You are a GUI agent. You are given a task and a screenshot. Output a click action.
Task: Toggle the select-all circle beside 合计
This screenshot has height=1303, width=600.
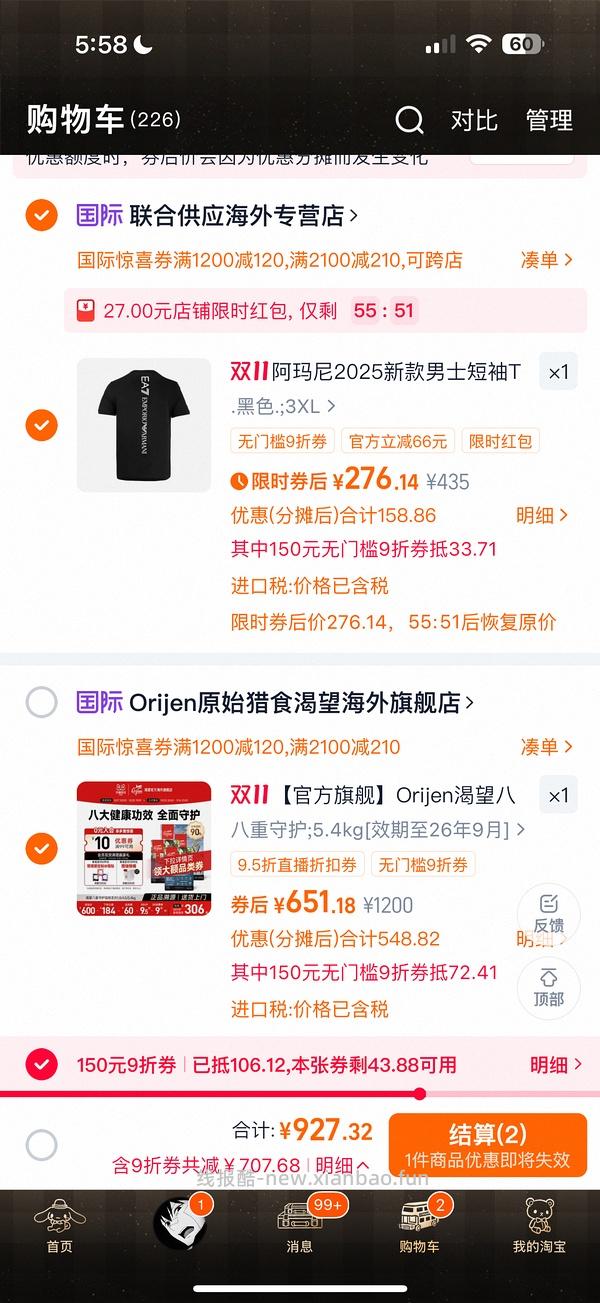pyautogui.click(x=41, y=1145)
